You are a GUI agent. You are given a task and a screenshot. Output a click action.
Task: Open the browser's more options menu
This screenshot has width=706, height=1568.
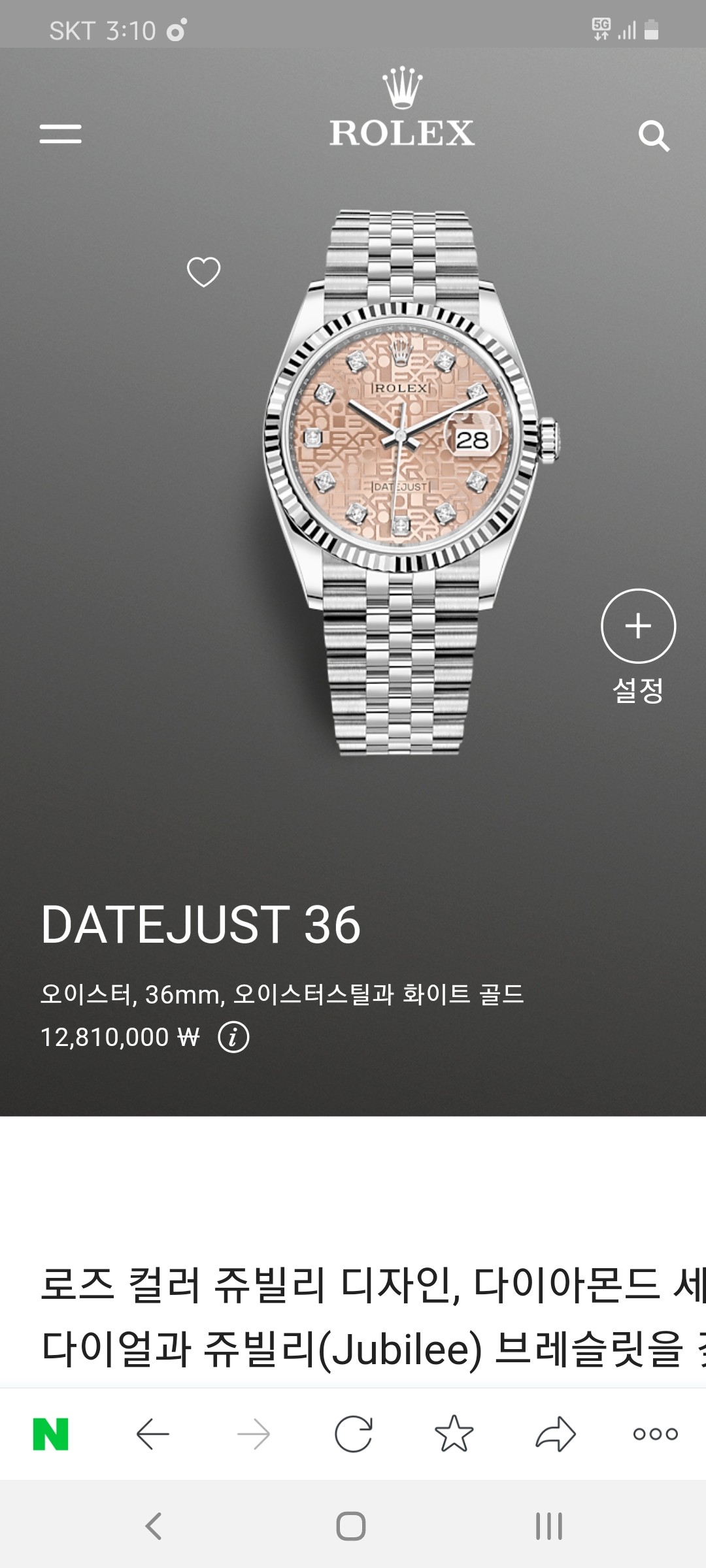(x=655, y=1434)
